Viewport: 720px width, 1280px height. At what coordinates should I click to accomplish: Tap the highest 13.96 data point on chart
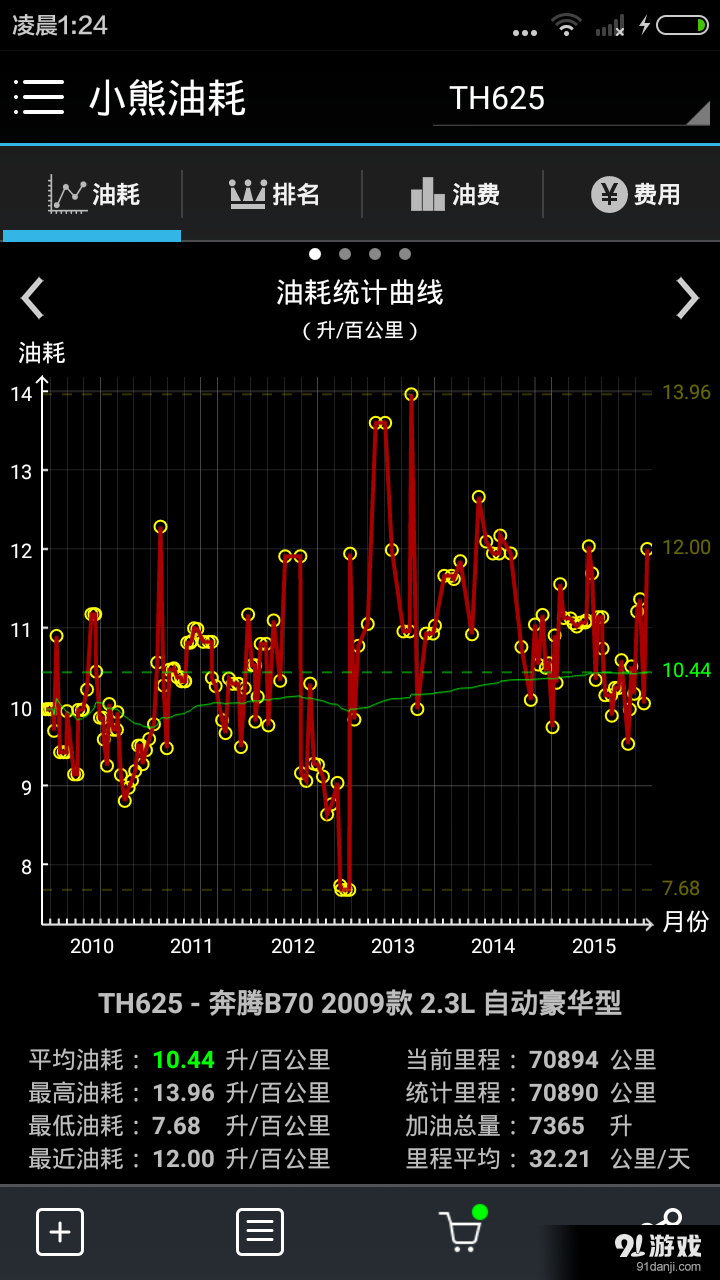pos(410,394)
